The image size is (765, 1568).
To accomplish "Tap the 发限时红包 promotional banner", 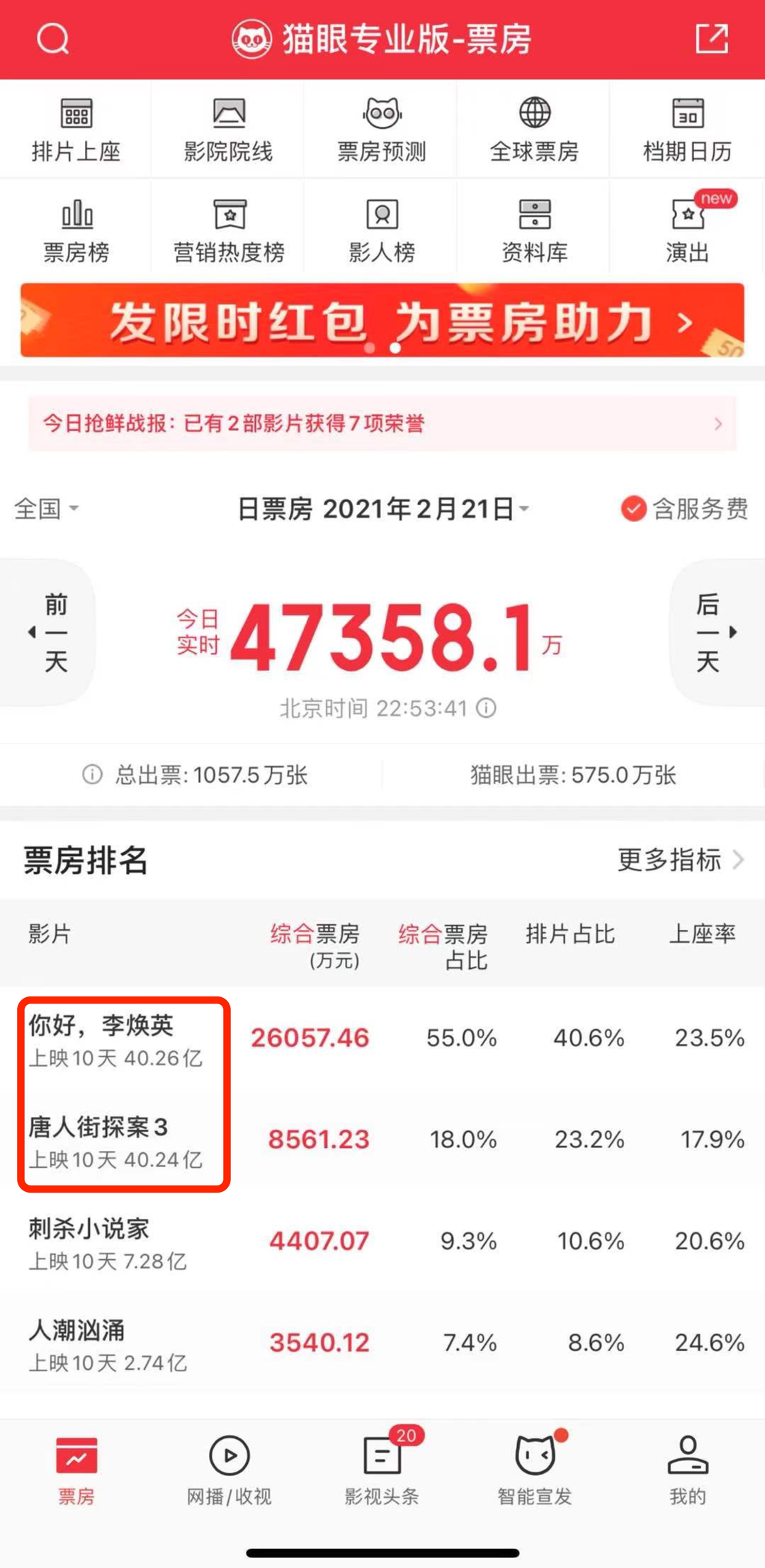I will coord(382,321).
